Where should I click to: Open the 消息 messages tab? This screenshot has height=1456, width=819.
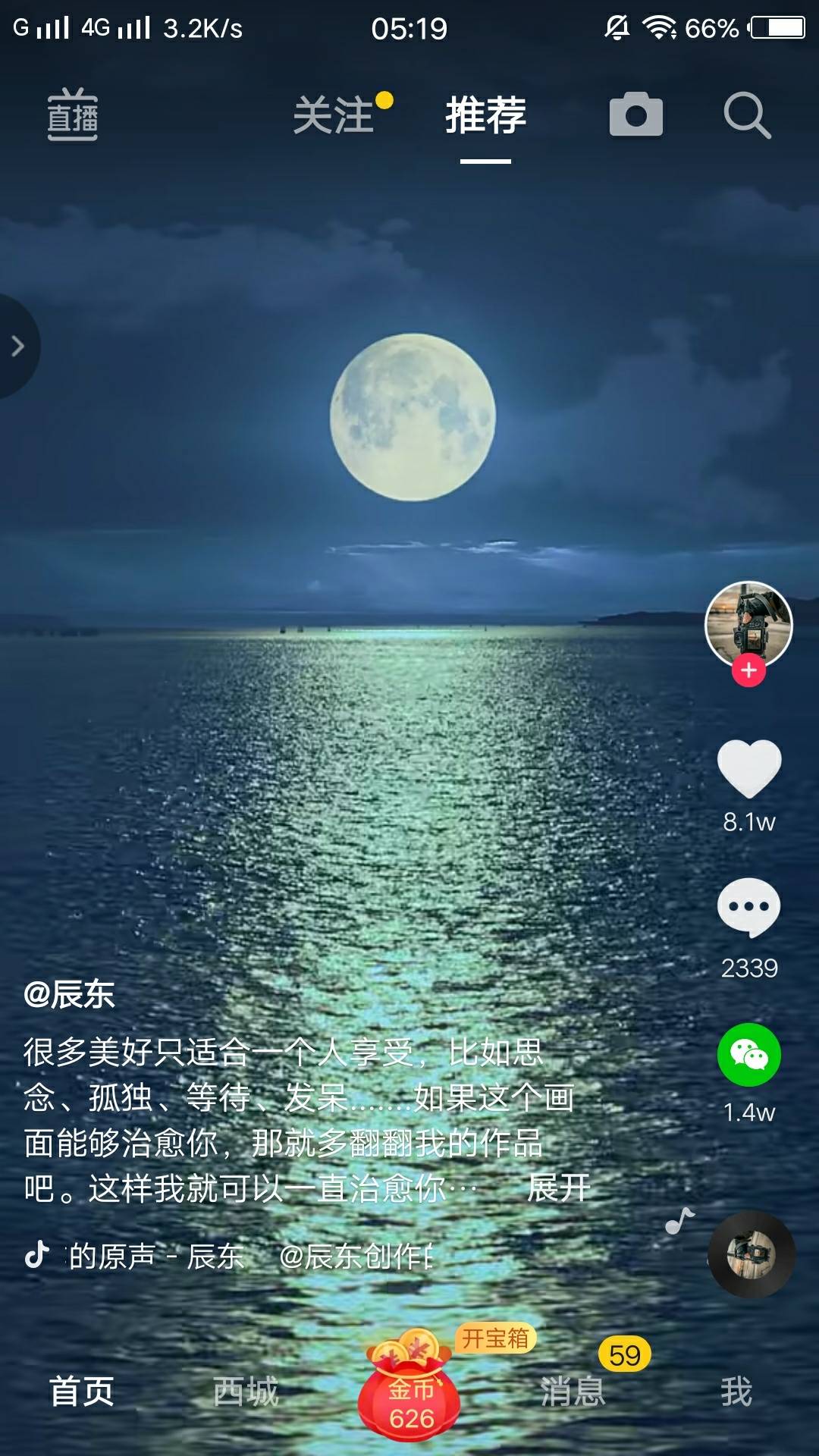[573, 1392]
